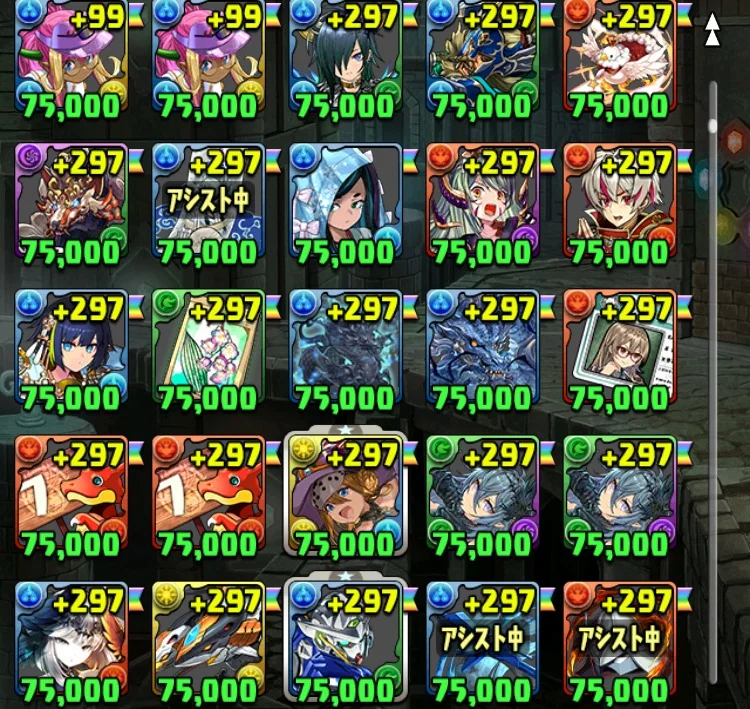Choose the blue and white robot card
The image size is (750, 709).
pos(344,640)
